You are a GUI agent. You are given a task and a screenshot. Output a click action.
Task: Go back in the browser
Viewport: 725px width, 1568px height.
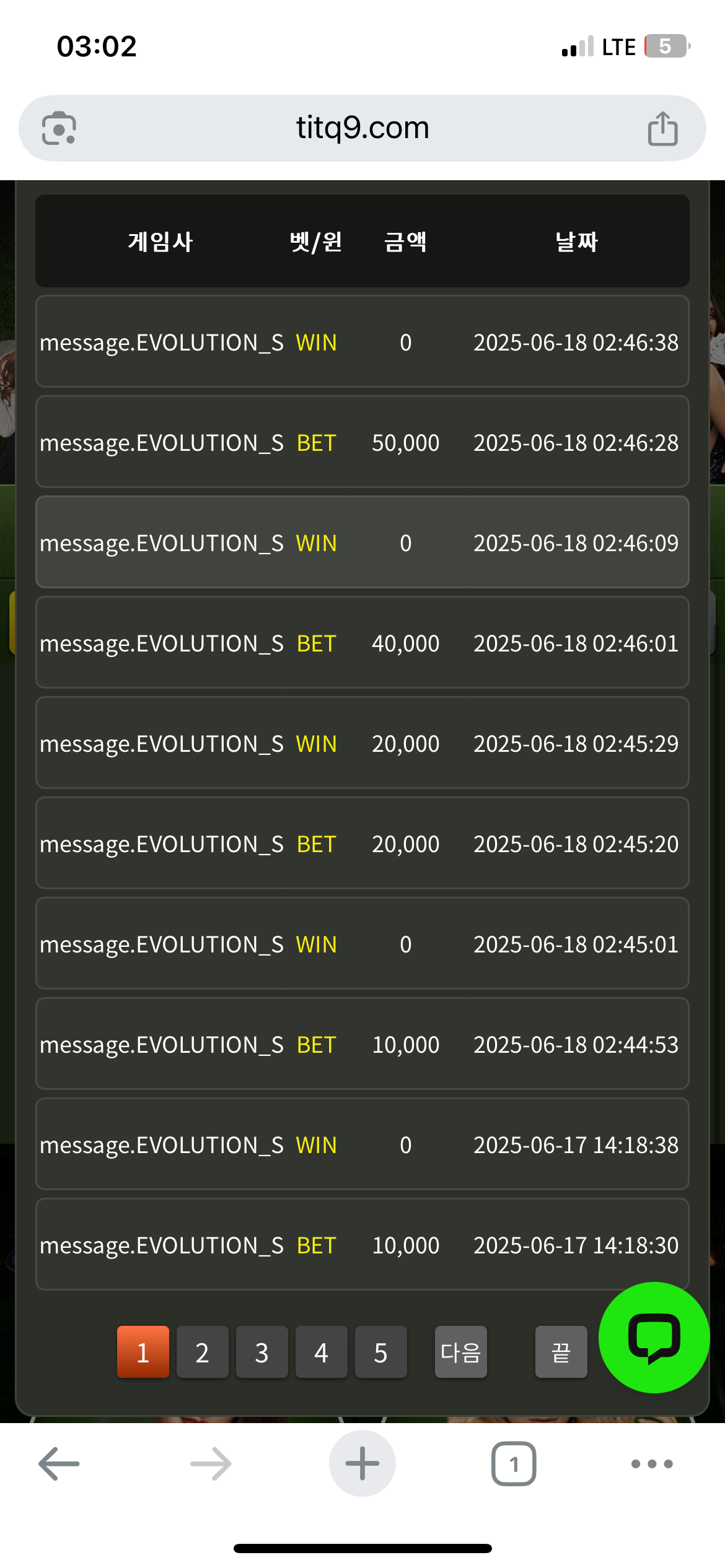(59, 1463)
